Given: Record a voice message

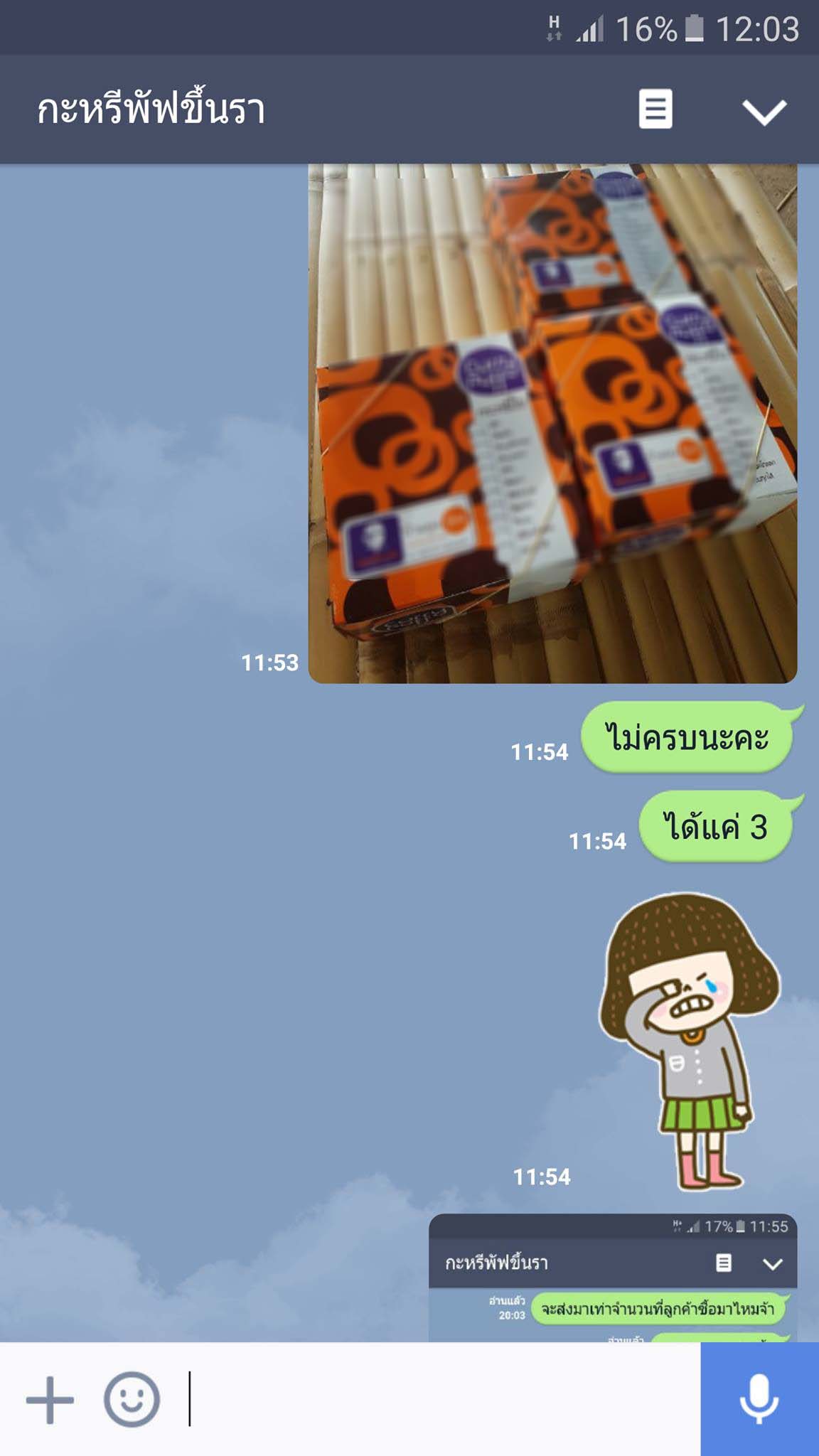Looking at the screenshot, I should click(759, 1400).
